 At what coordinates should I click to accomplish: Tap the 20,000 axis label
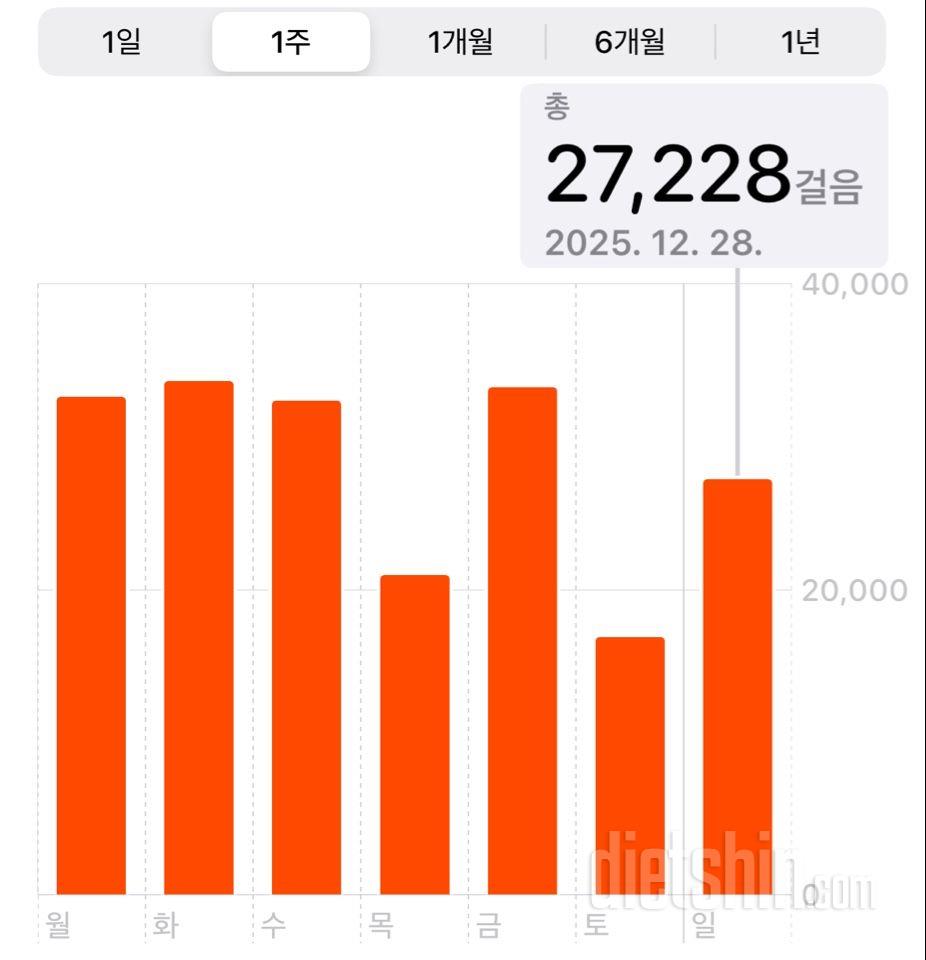pos(856,589)
